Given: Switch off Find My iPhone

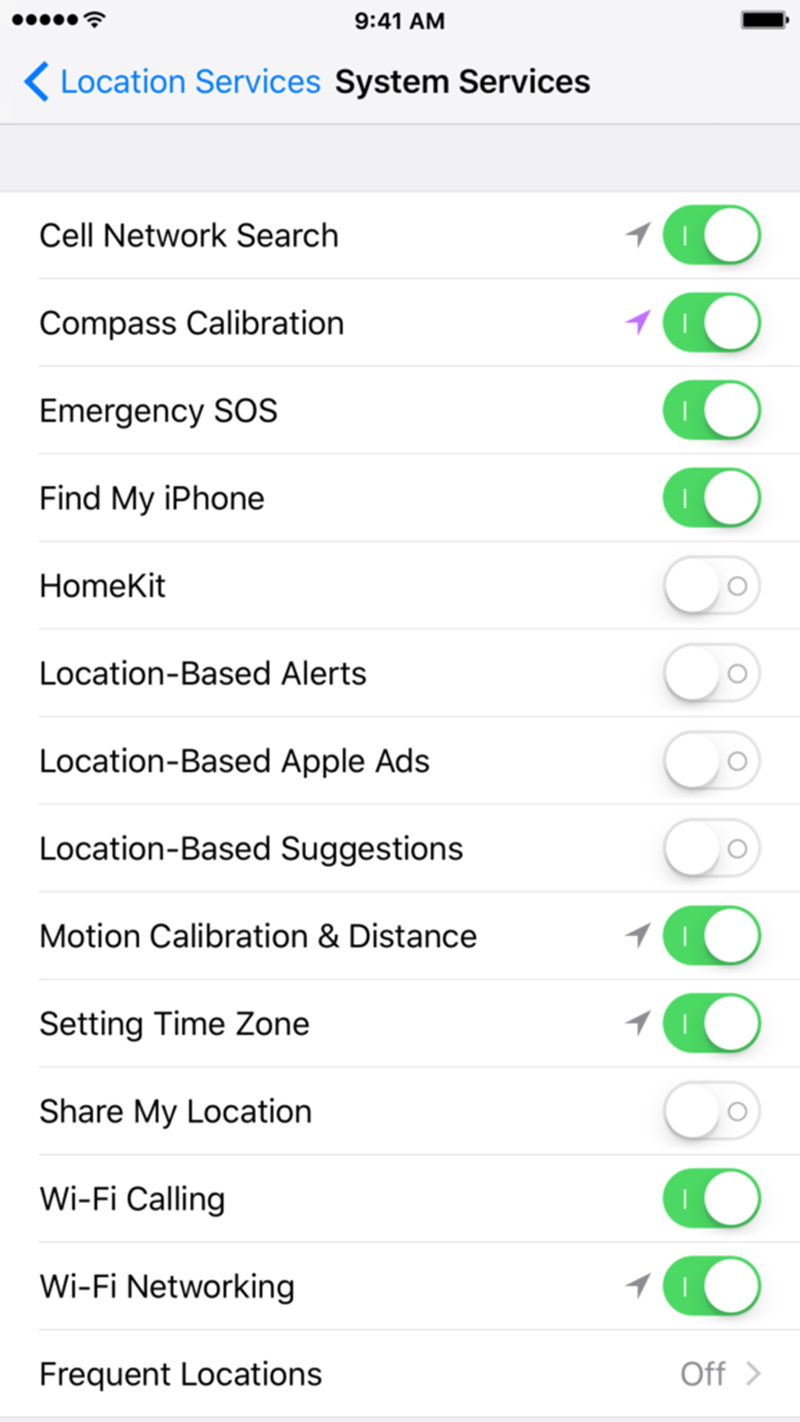Looking at the screenshot, I should click(x=711, y=498).
